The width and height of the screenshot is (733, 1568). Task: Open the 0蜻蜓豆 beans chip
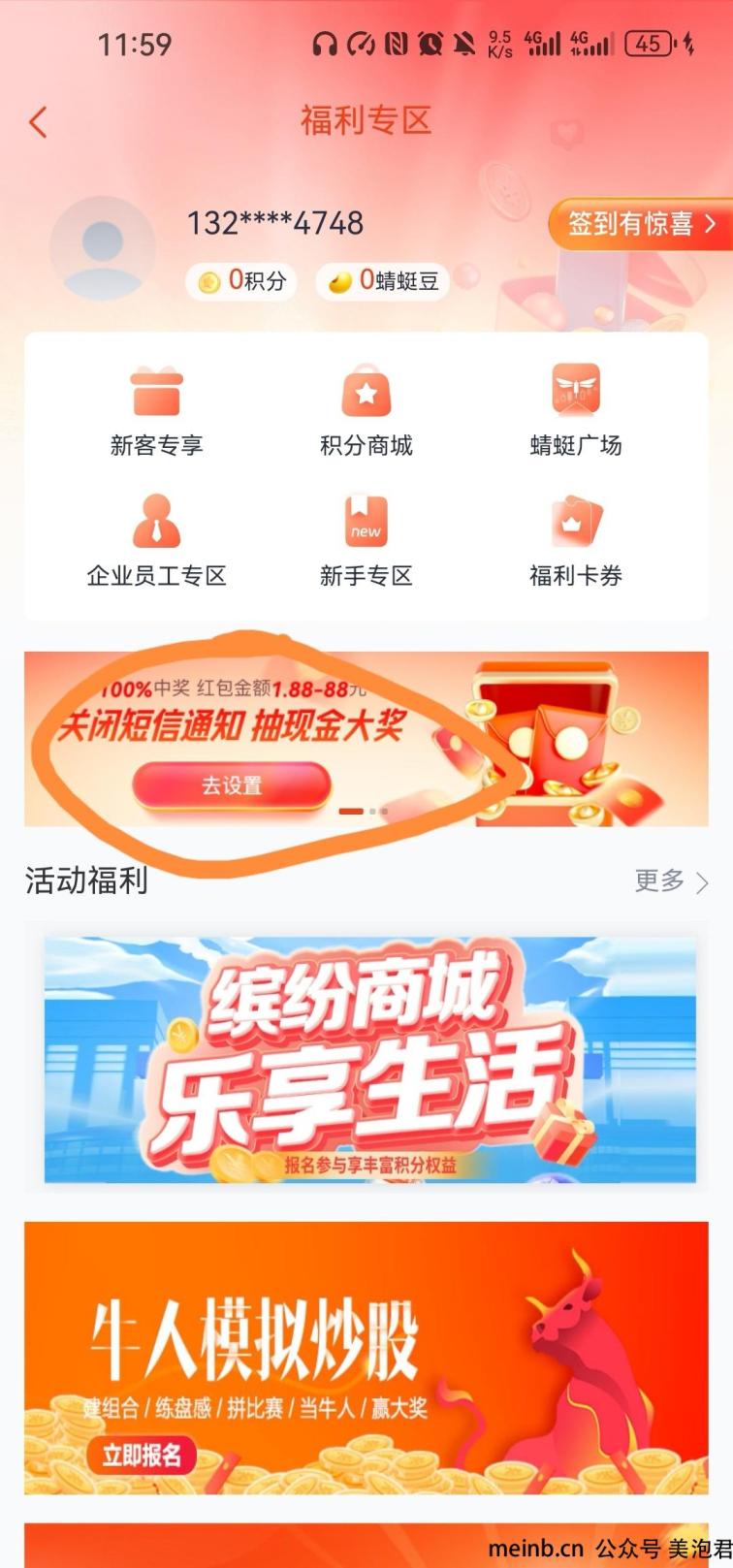383,281
